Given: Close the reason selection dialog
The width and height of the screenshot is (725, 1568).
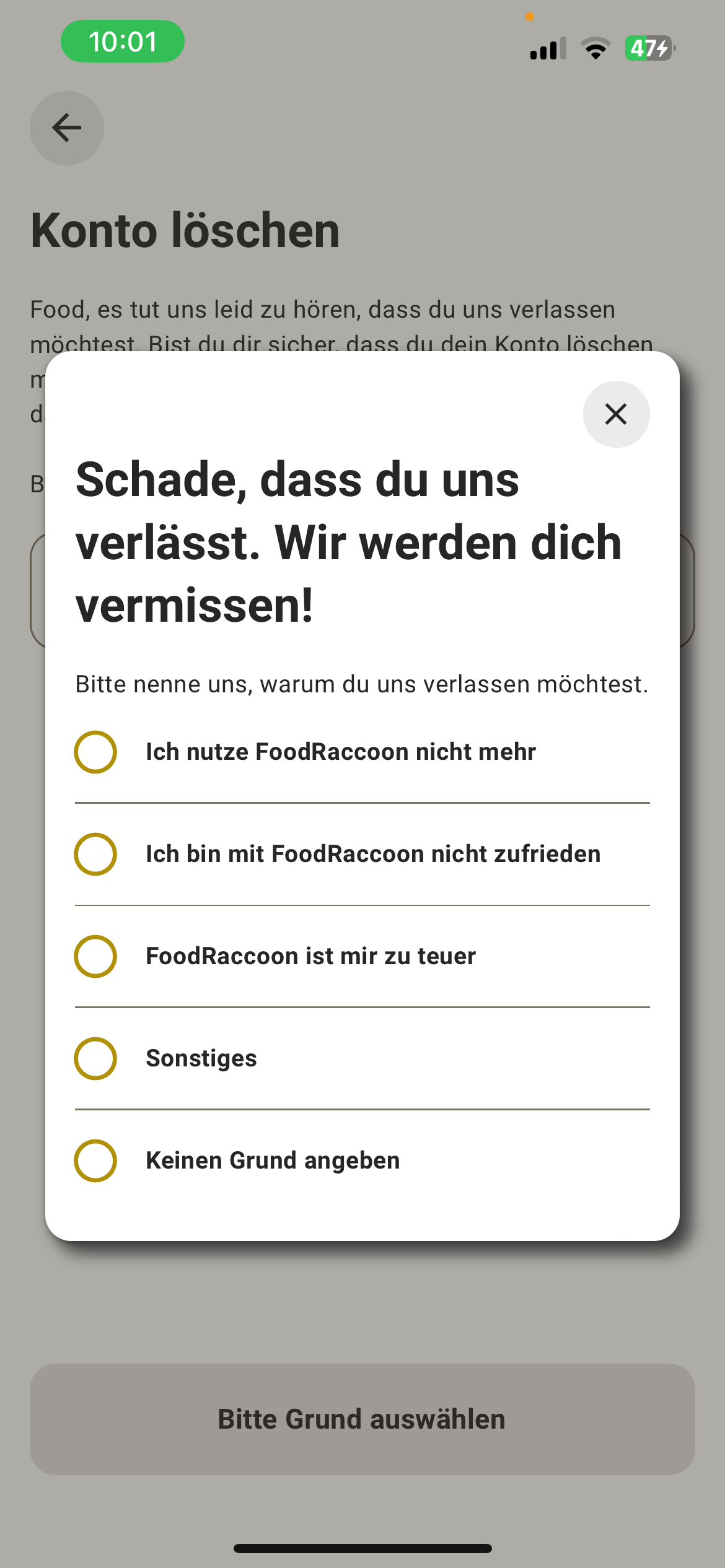Looking at the screenshot, I should 616,414.
